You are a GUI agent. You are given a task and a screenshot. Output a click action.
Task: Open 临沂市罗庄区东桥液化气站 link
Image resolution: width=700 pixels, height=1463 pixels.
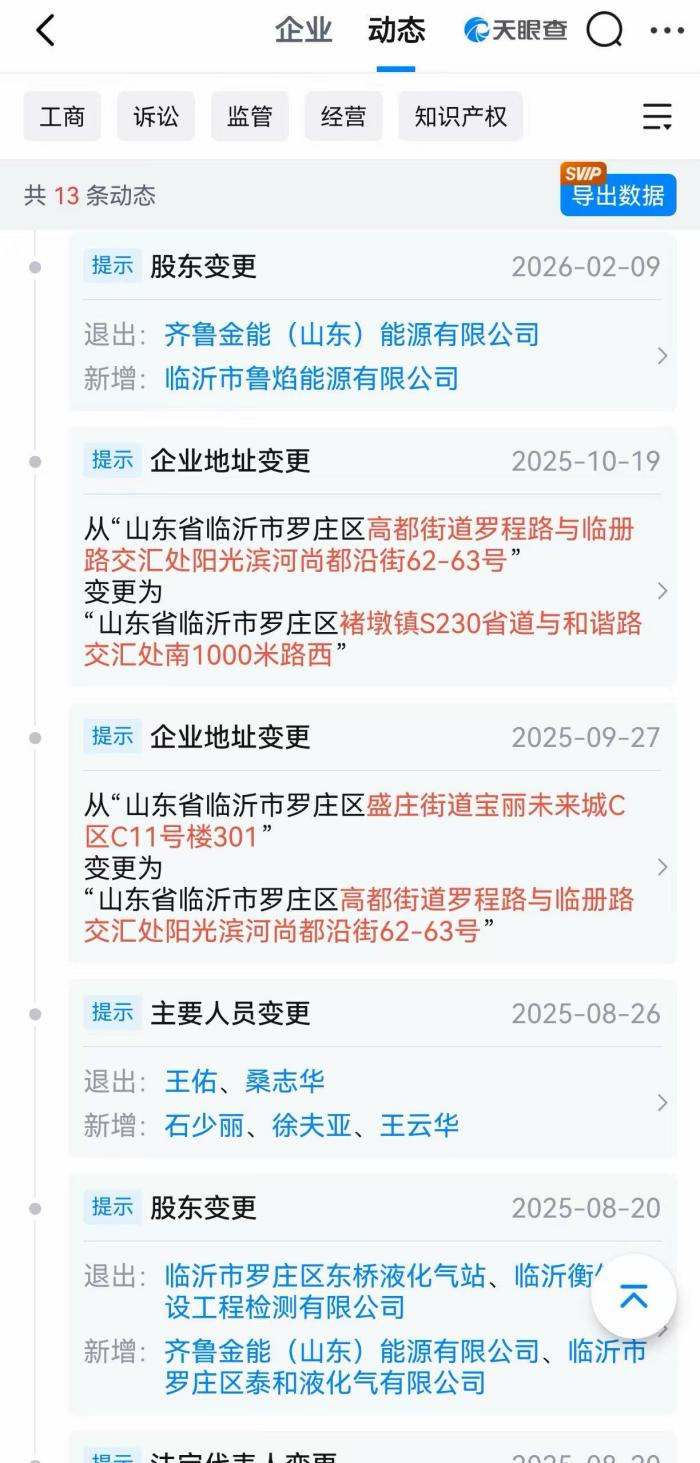click(x=326, y=1276)
